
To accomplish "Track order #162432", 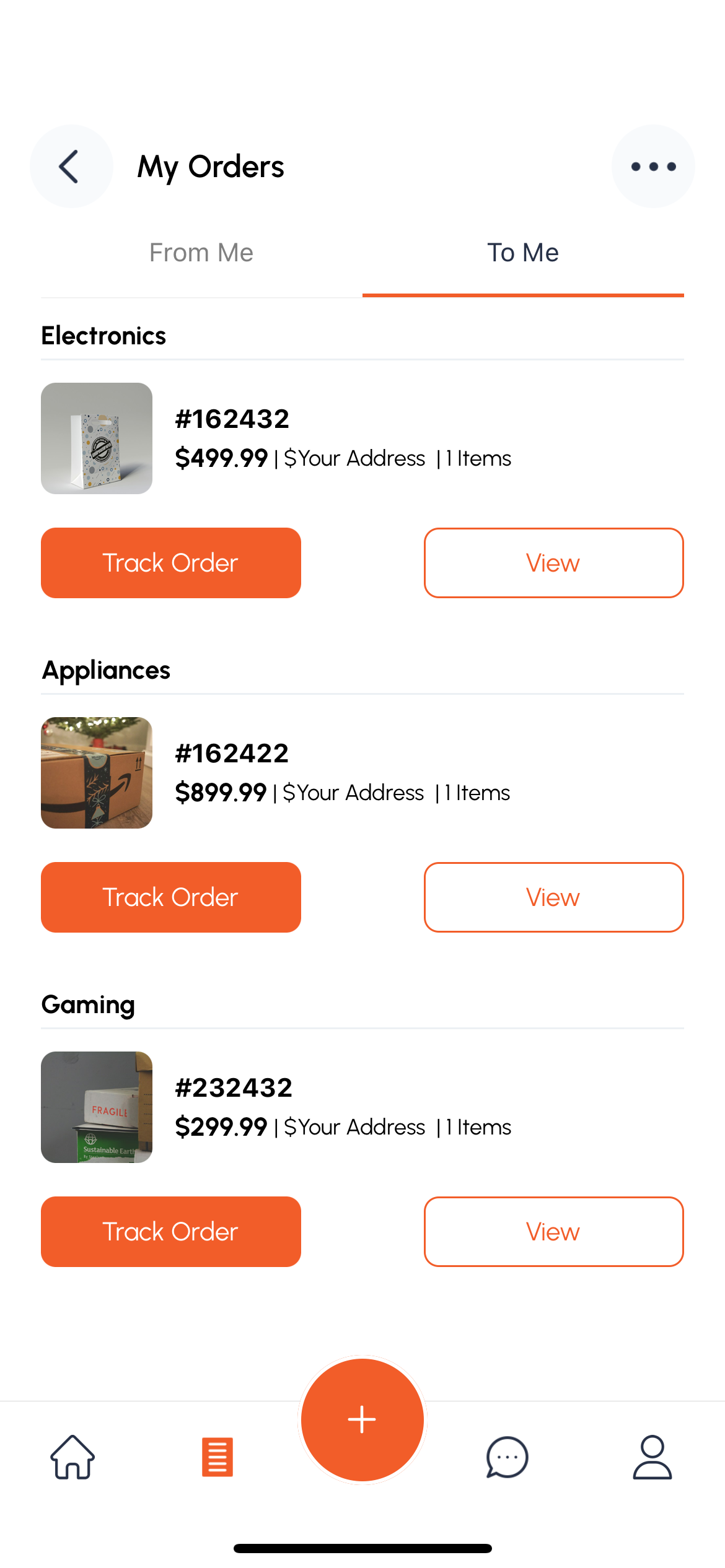I will point(171,563).
